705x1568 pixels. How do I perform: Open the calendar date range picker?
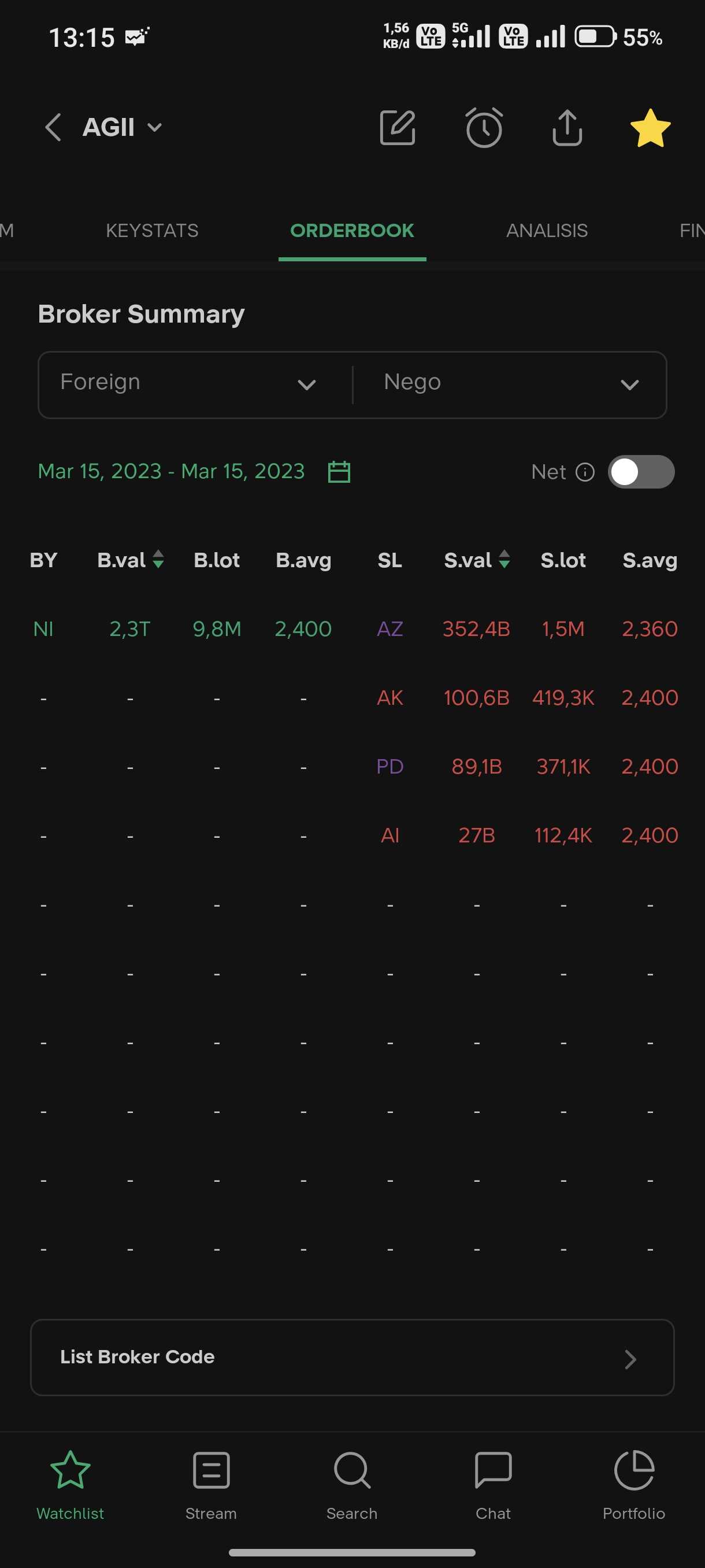pos(339,472)
